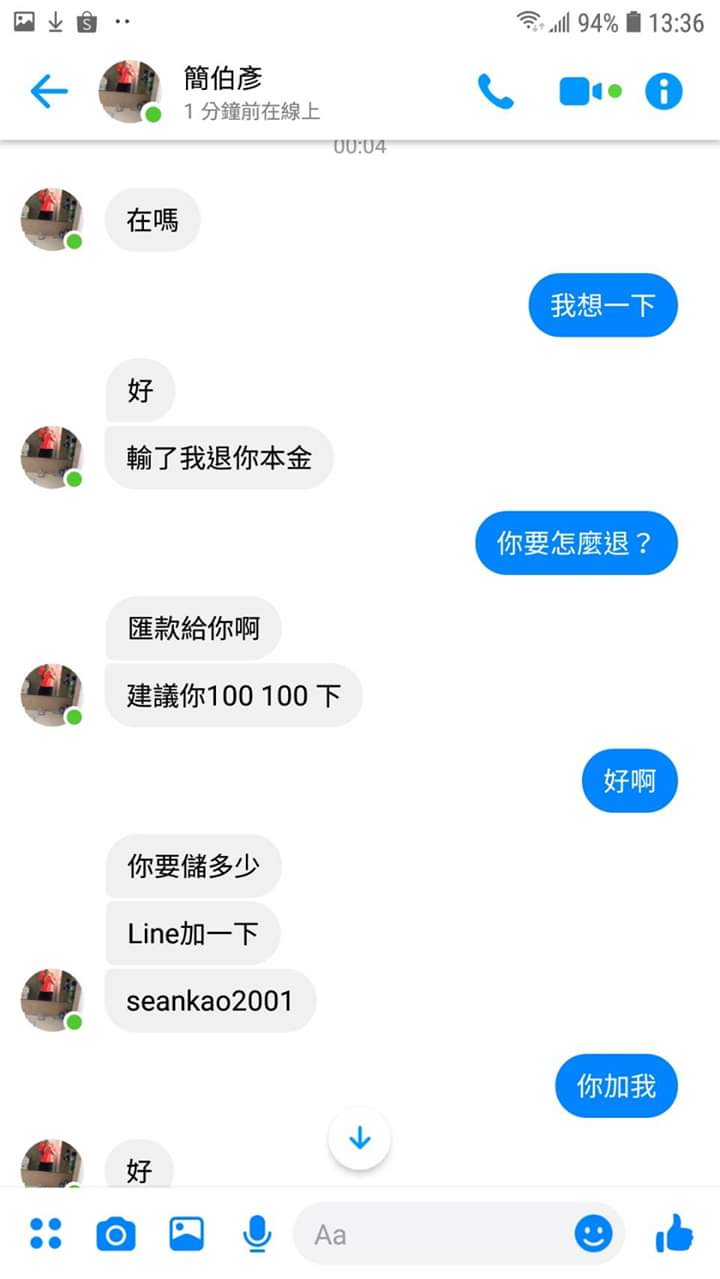Open the photo gallery picker
This screenshot has width=720, height=1279.
click(x=187, y=1234)
